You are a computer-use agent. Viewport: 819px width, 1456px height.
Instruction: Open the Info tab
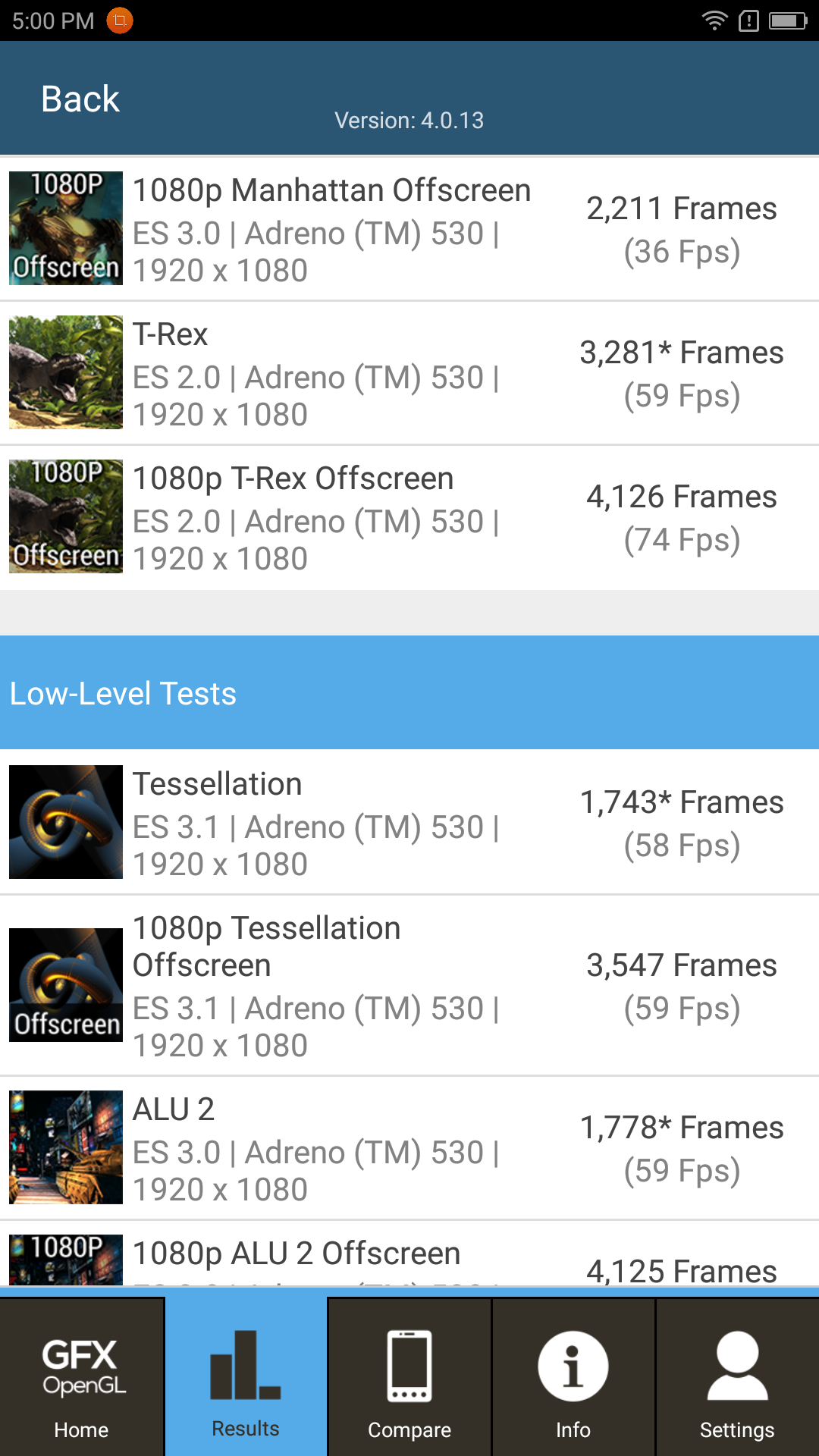coord(573,1376)
